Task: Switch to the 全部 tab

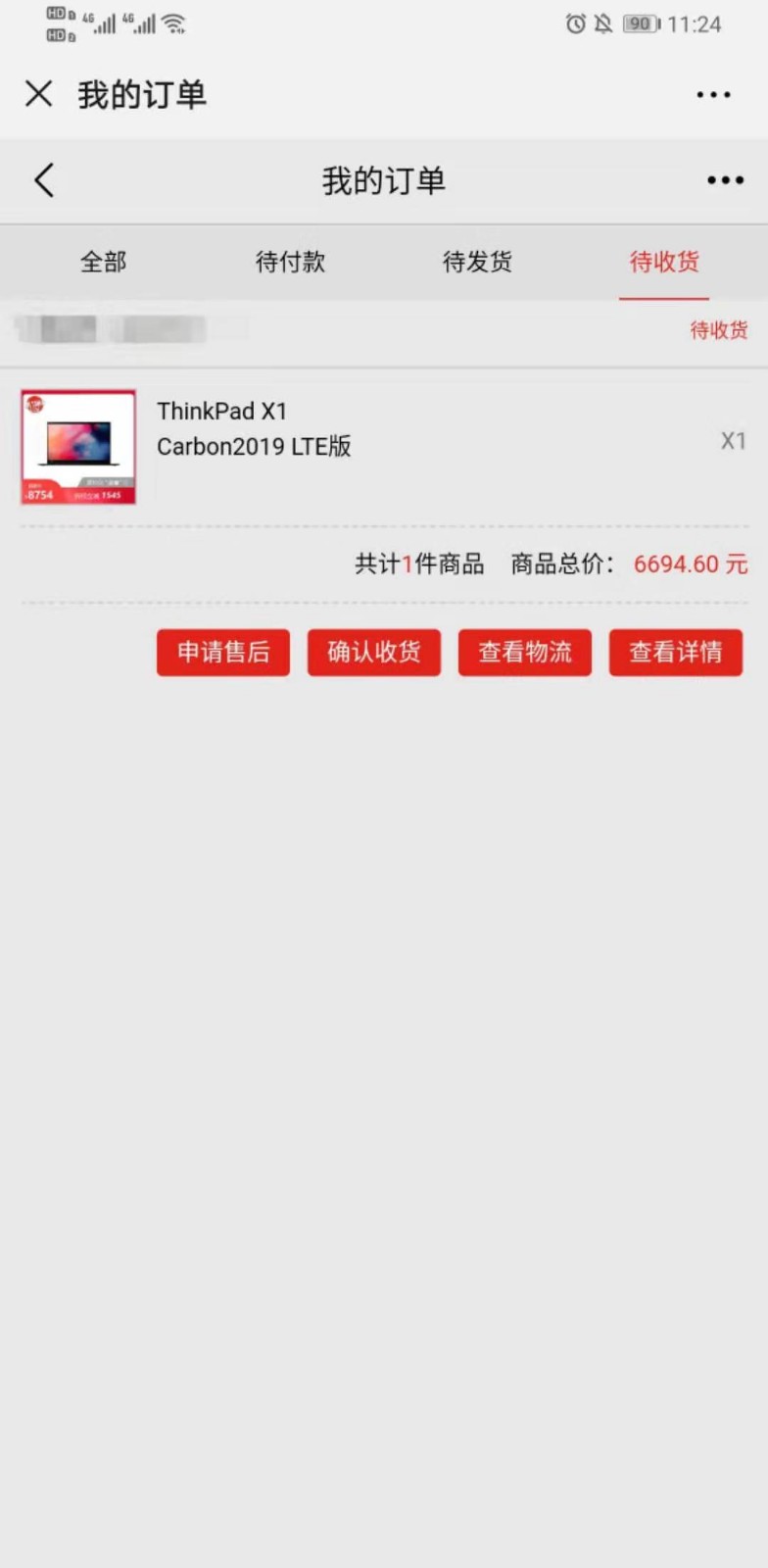Action: pyautogui.click(x=103, y=262)
